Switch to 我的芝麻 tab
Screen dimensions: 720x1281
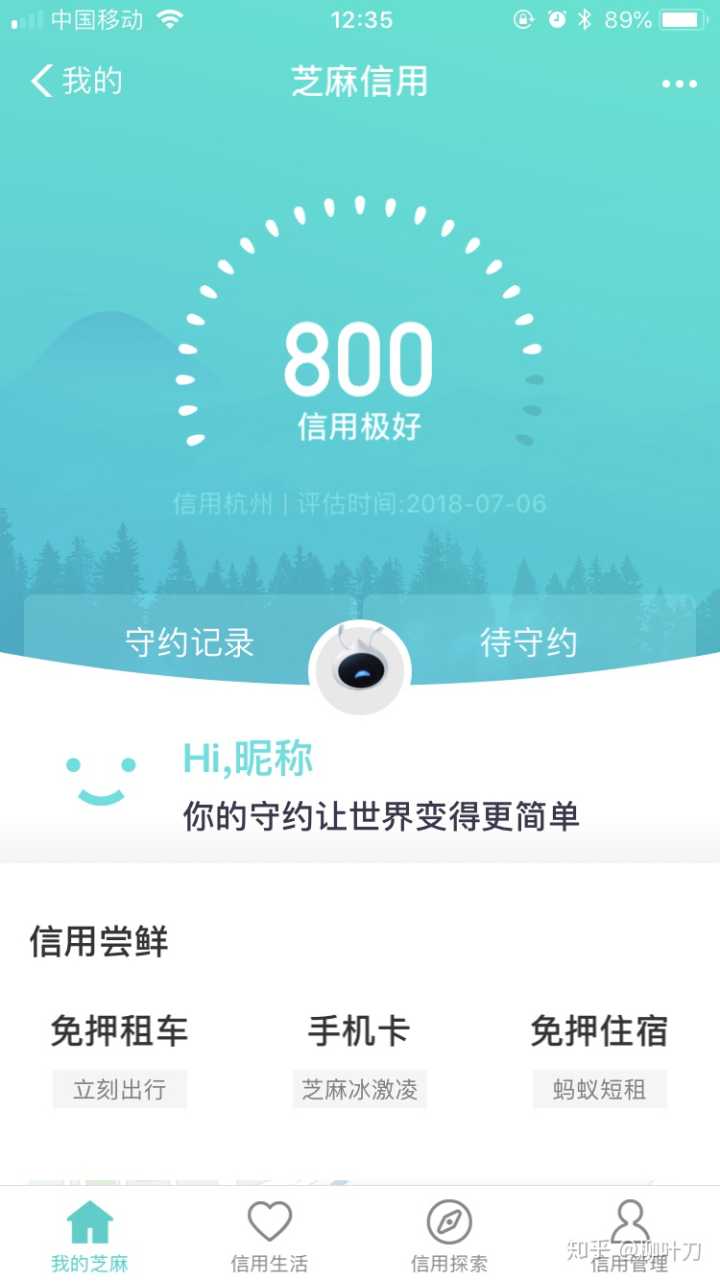(x=90, y=1235)
